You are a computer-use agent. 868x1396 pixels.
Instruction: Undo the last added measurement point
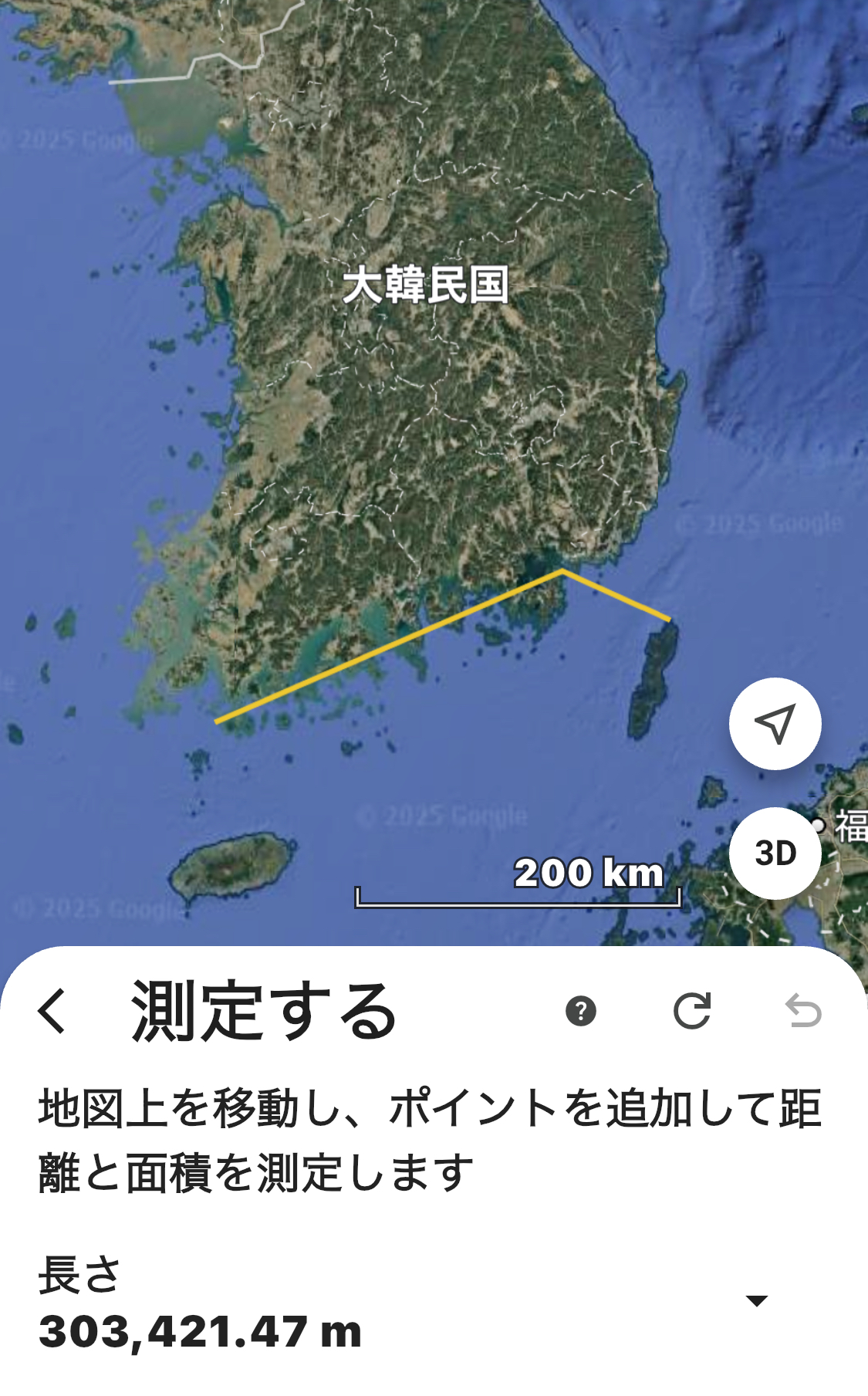803,1011
